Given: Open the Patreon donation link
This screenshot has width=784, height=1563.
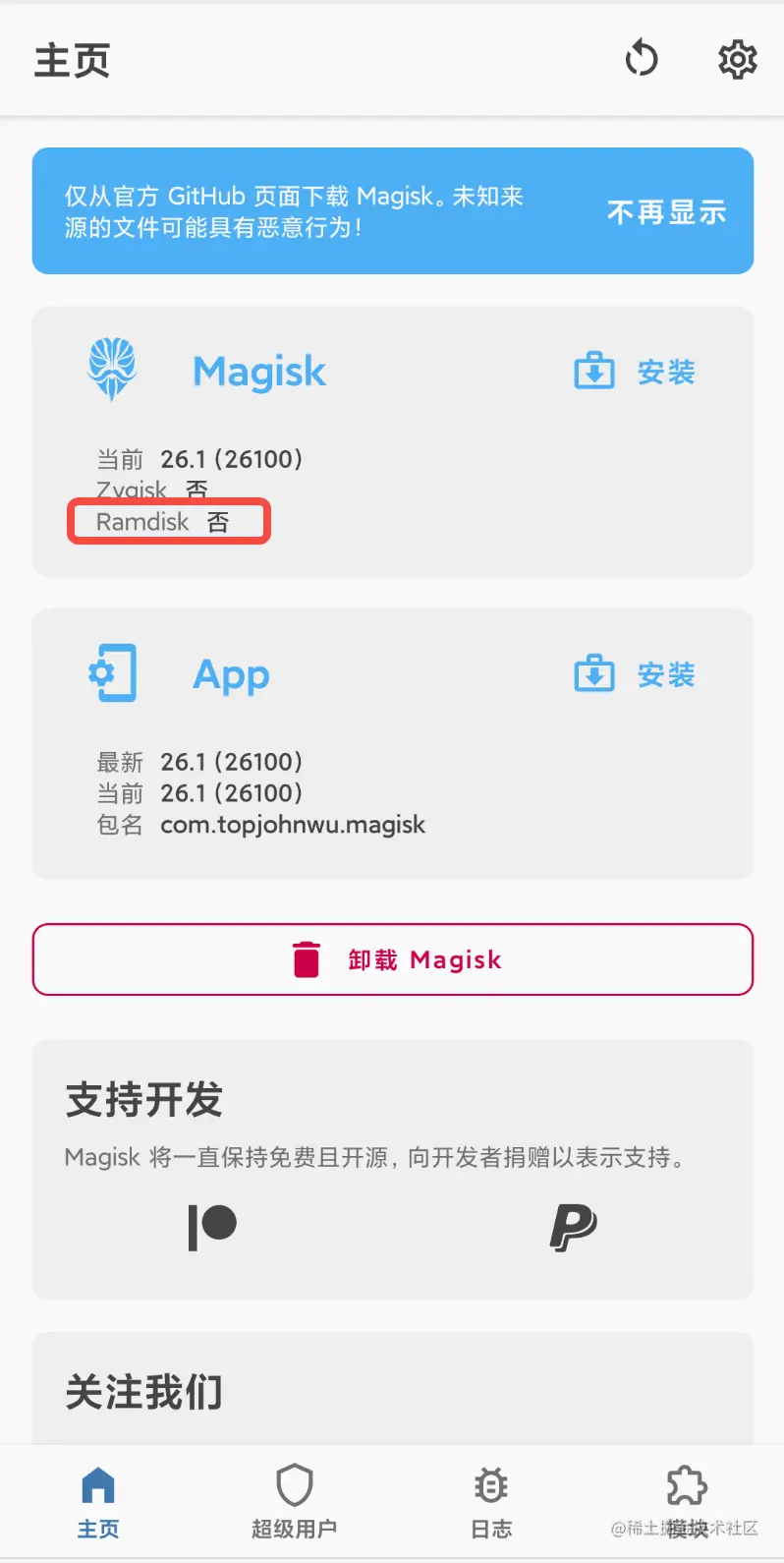Looking at the screenshot, I should point(212,1227).
